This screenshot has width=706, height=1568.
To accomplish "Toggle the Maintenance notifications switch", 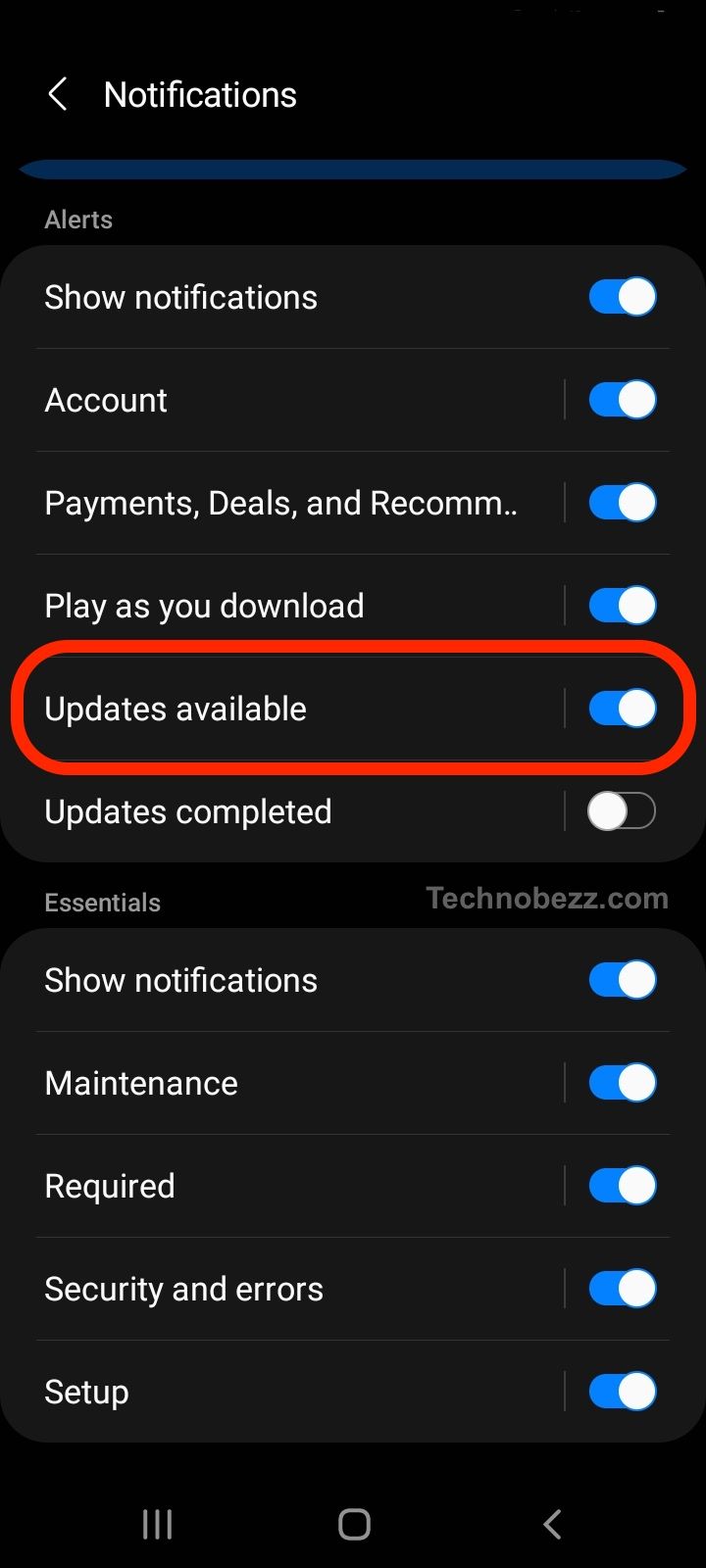I will coord(623,1083).
